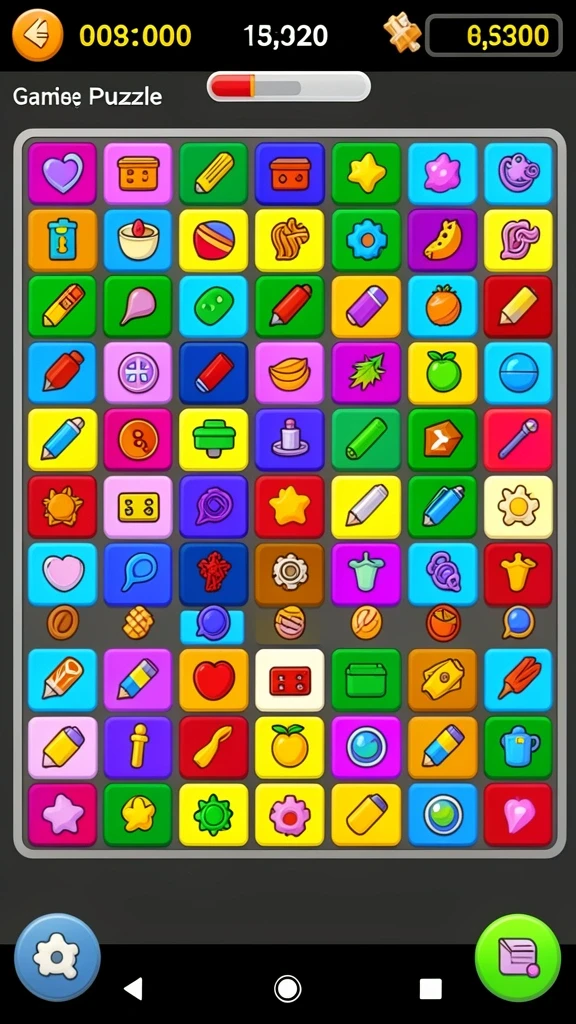
Task: Select the pink heart tile on red
Action: pyautogui.click(x=518, y=815)
